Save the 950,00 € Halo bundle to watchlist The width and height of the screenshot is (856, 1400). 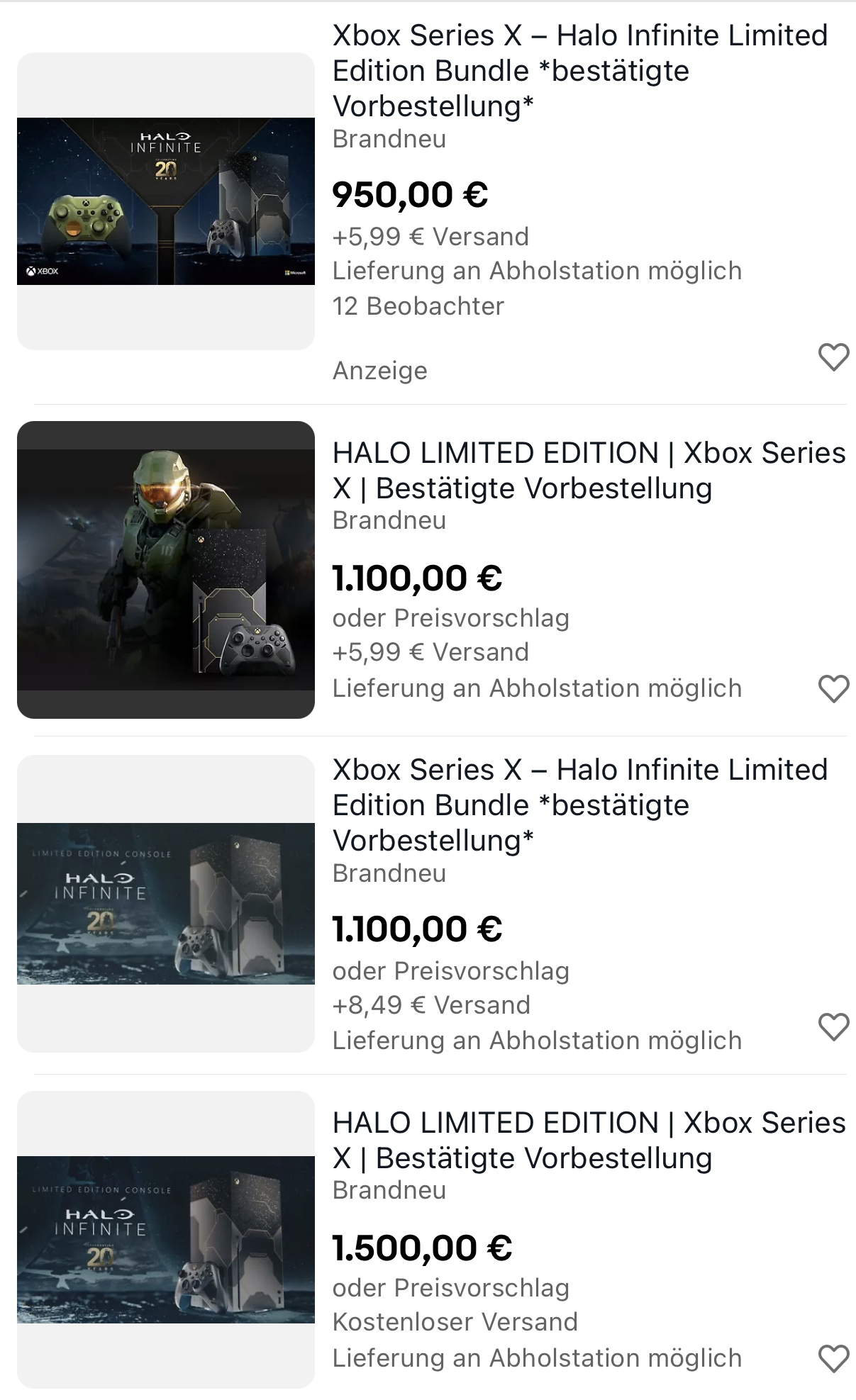(833, 357)
